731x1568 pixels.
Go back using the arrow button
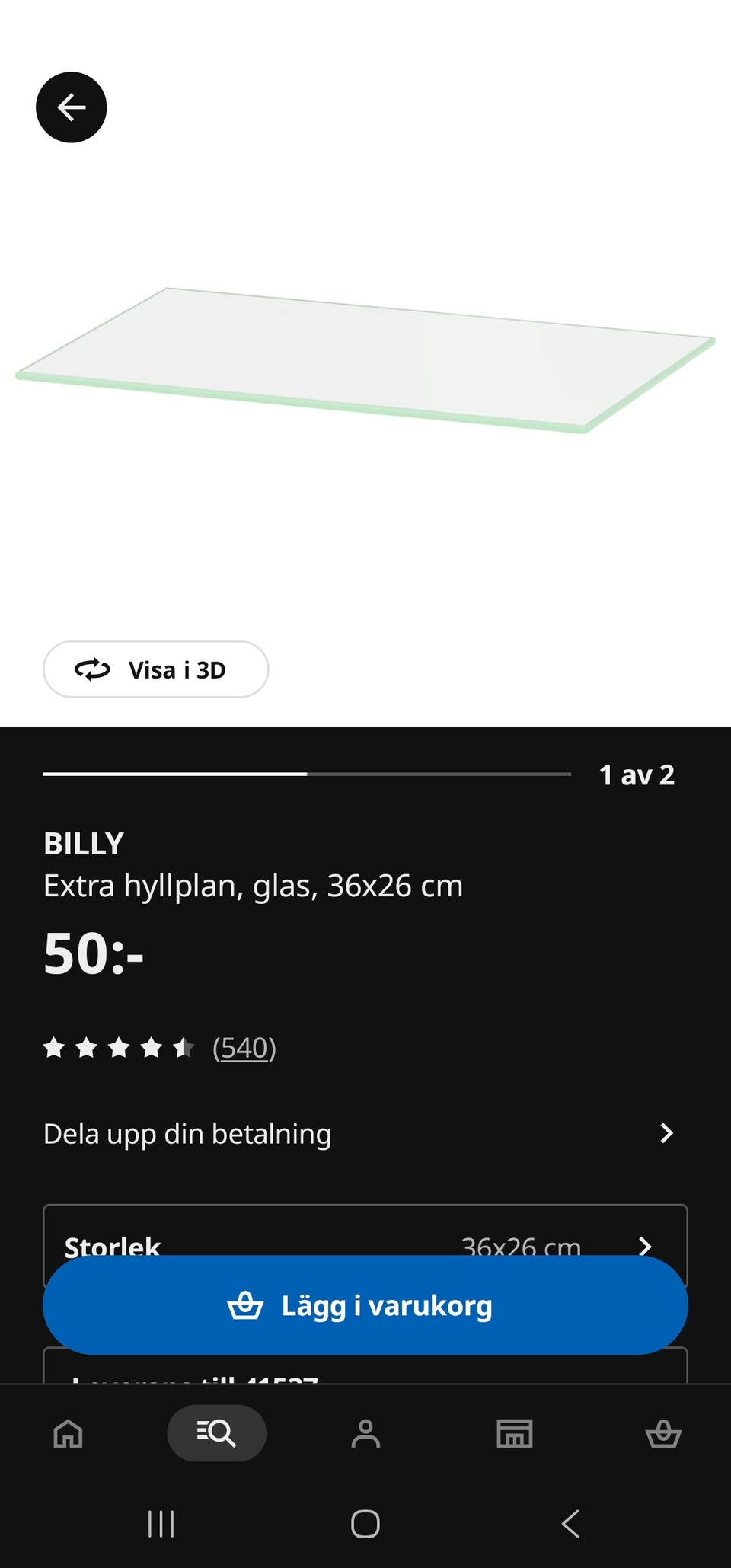pos(72,107)
